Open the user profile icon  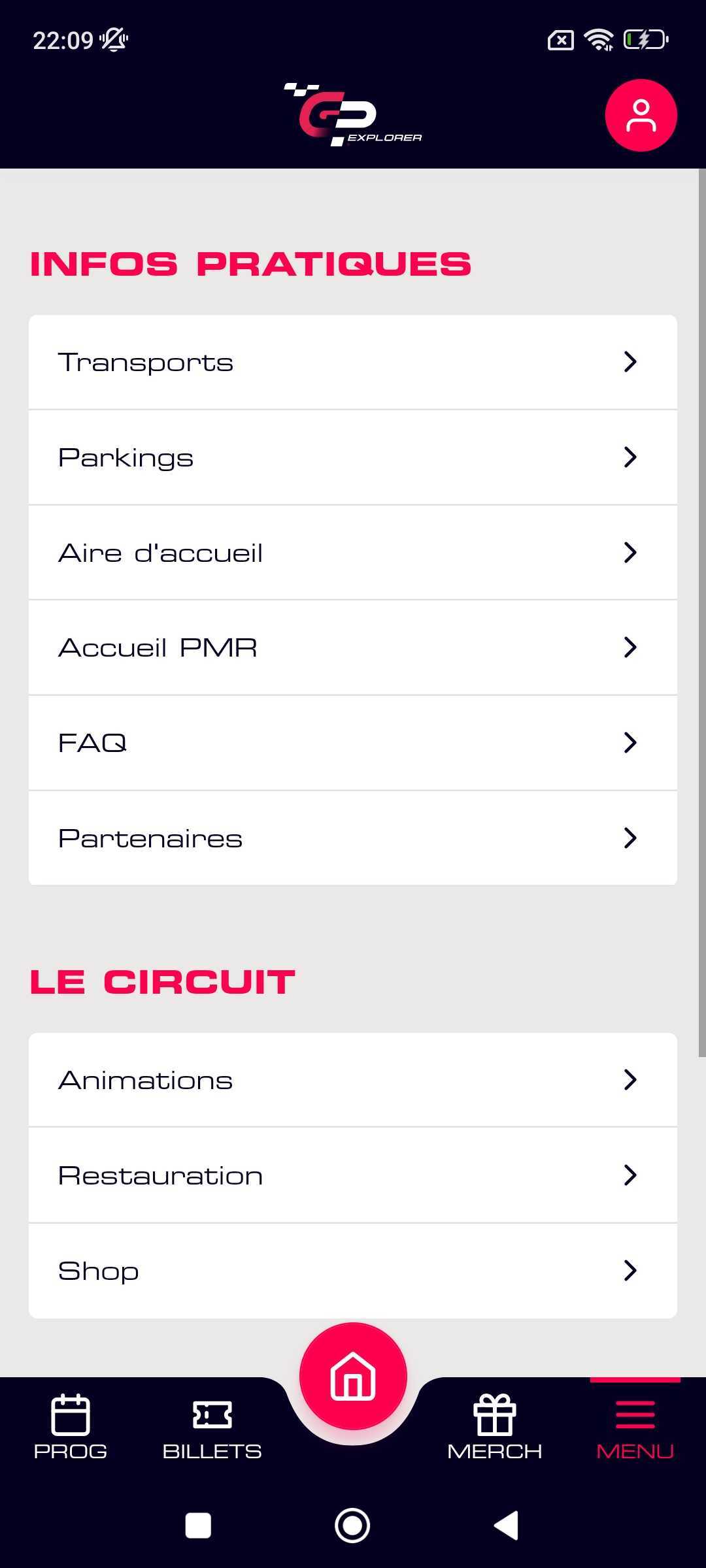641,116
